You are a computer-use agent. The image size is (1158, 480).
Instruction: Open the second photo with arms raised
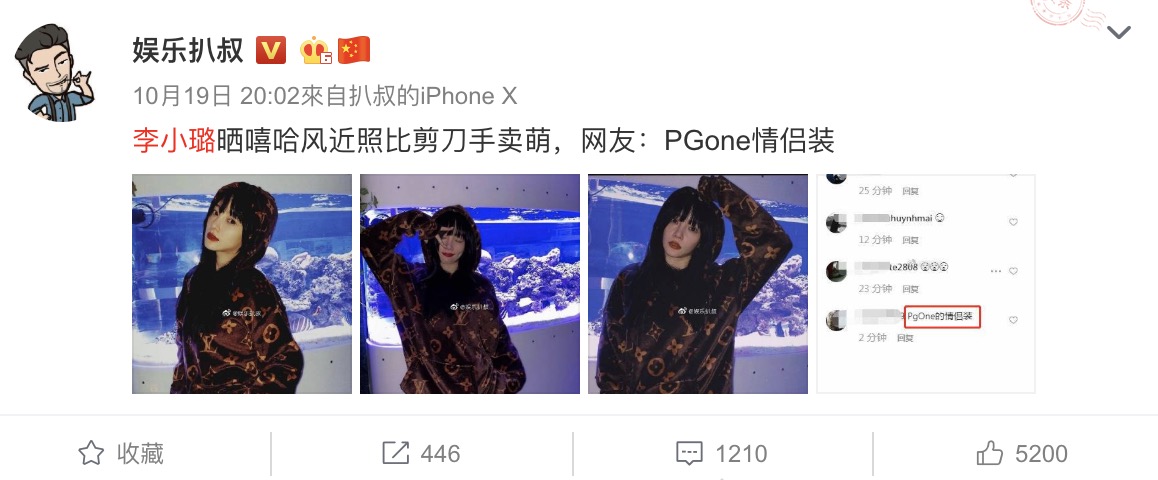click(470, 284)
